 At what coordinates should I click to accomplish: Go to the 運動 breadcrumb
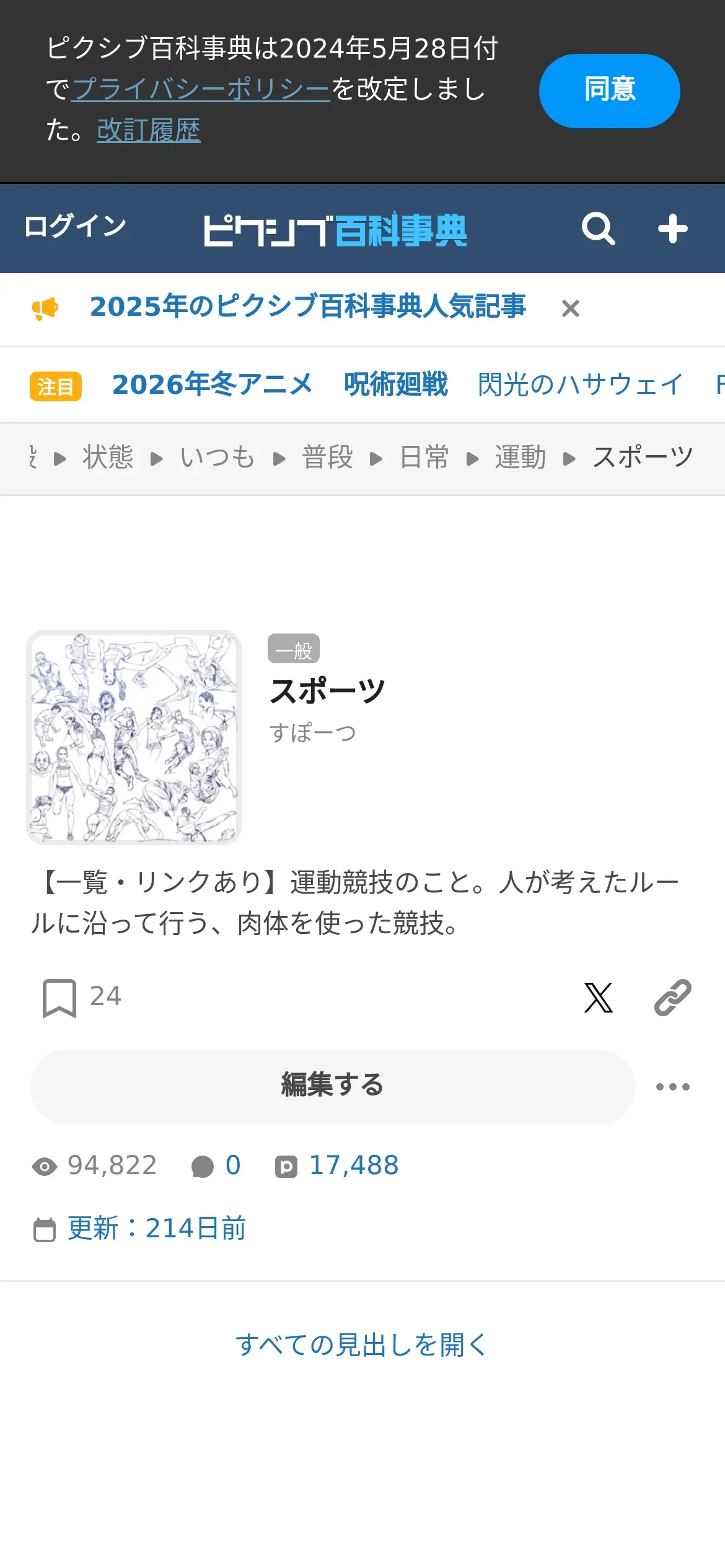pos(521,458)
